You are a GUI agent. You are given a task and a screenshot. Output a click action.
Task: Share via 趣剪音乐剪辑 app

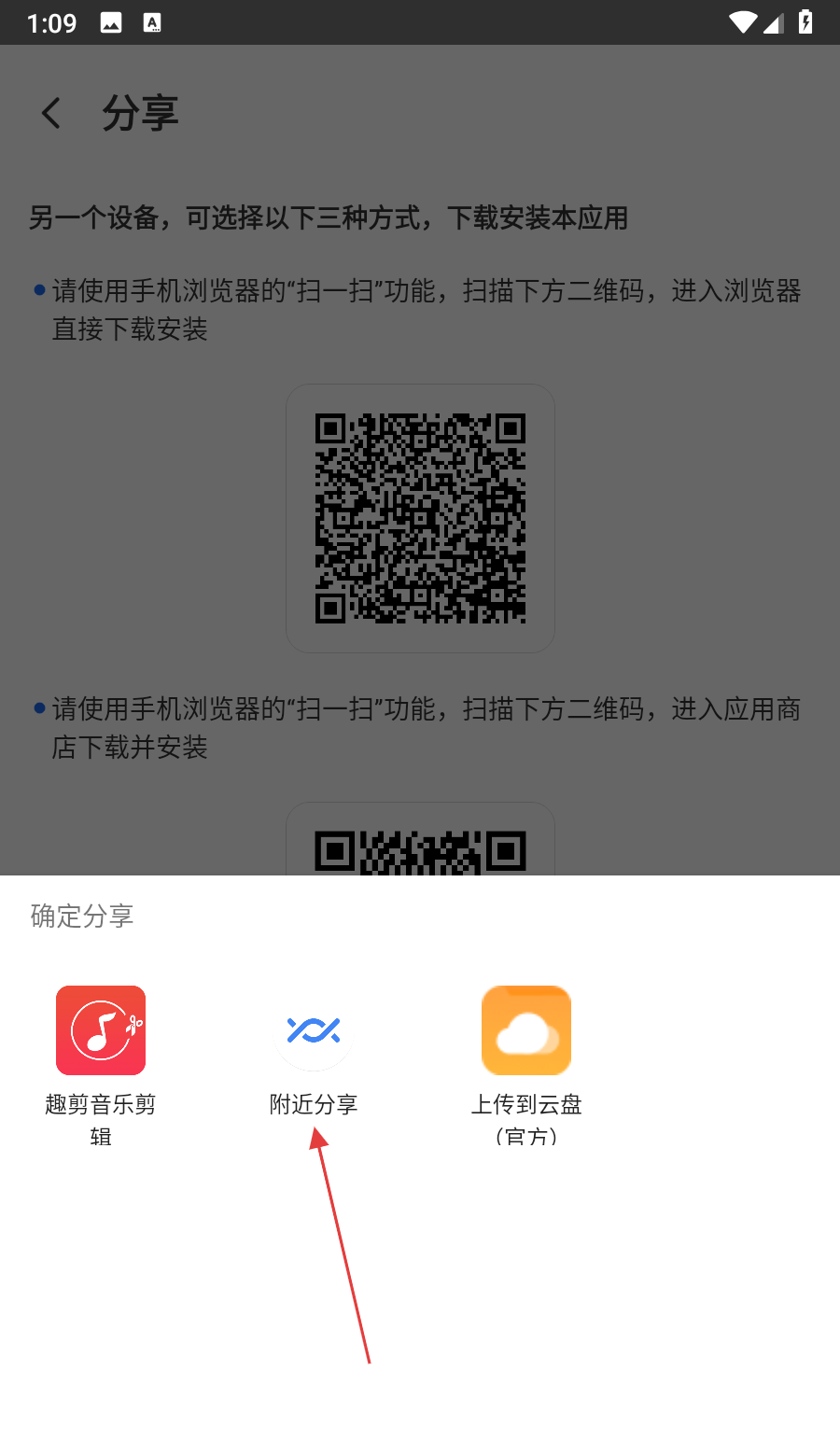(x=101, y=1030)
